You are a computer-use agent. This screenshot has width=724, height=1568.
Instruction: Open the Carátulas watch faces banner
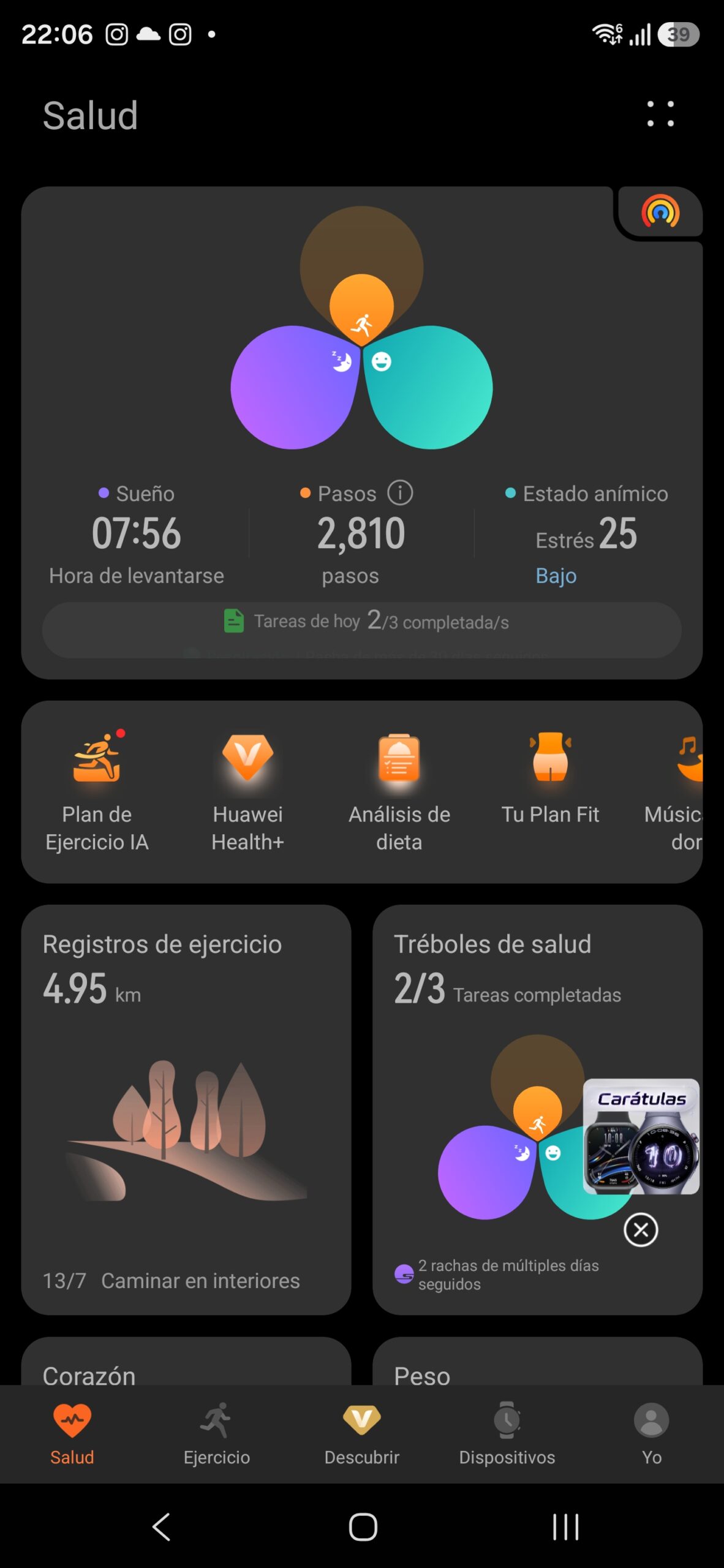[641, 1136]
